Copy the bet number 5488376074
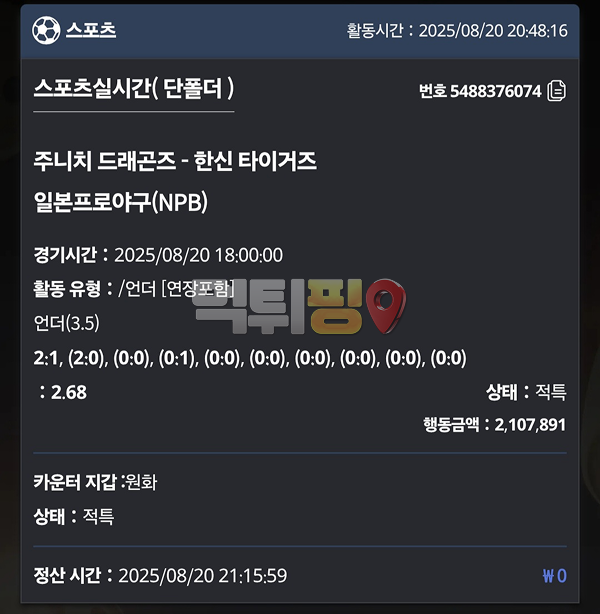Image resolution: width=600 pixels, height=614 pixels. pyautogui.click(x=557, y=91)
